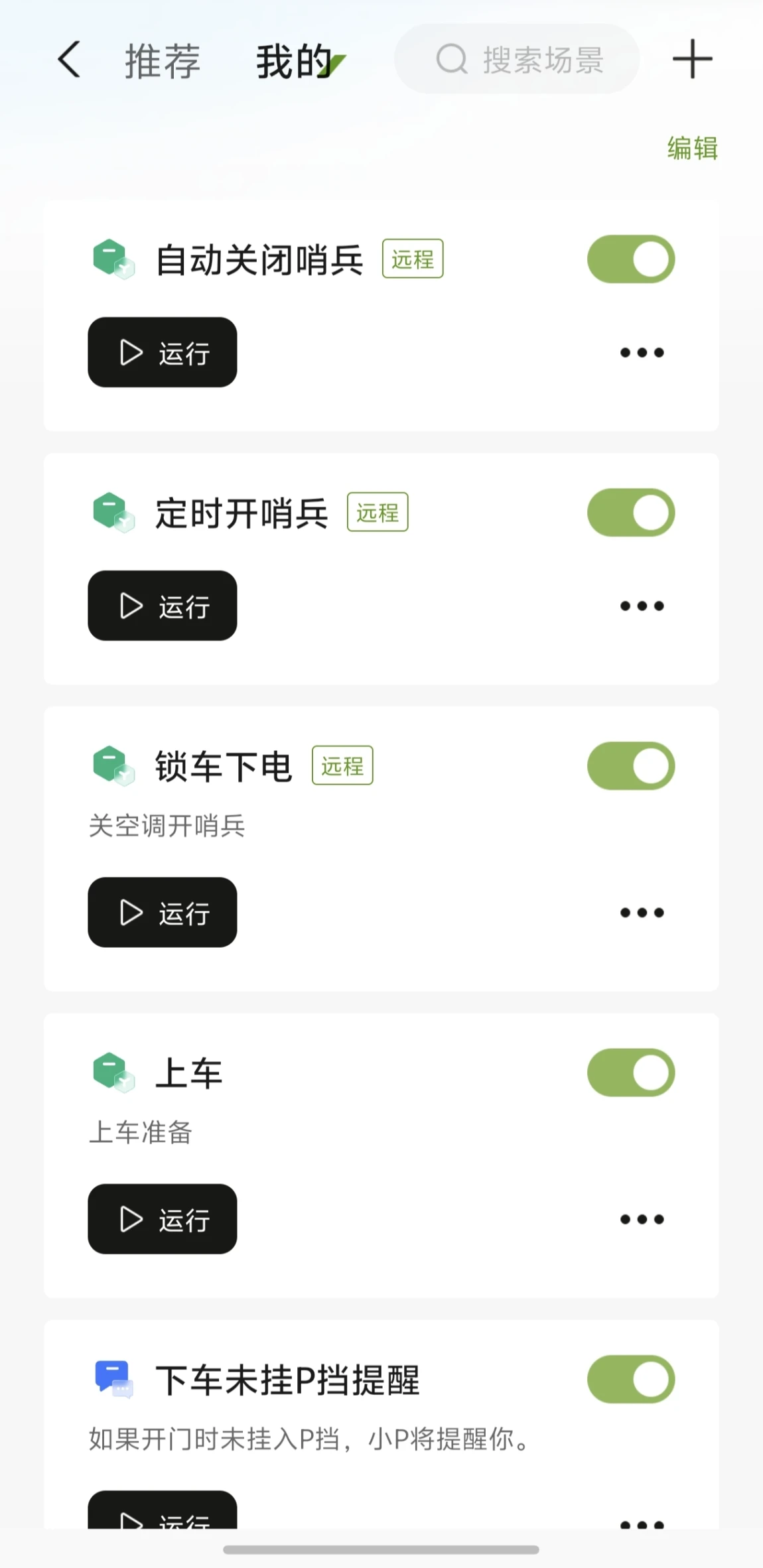The width and height of the screenshot is (763, 1568).
Task: Switch to the 推荐 tab
Action: (x=163, y=61)
